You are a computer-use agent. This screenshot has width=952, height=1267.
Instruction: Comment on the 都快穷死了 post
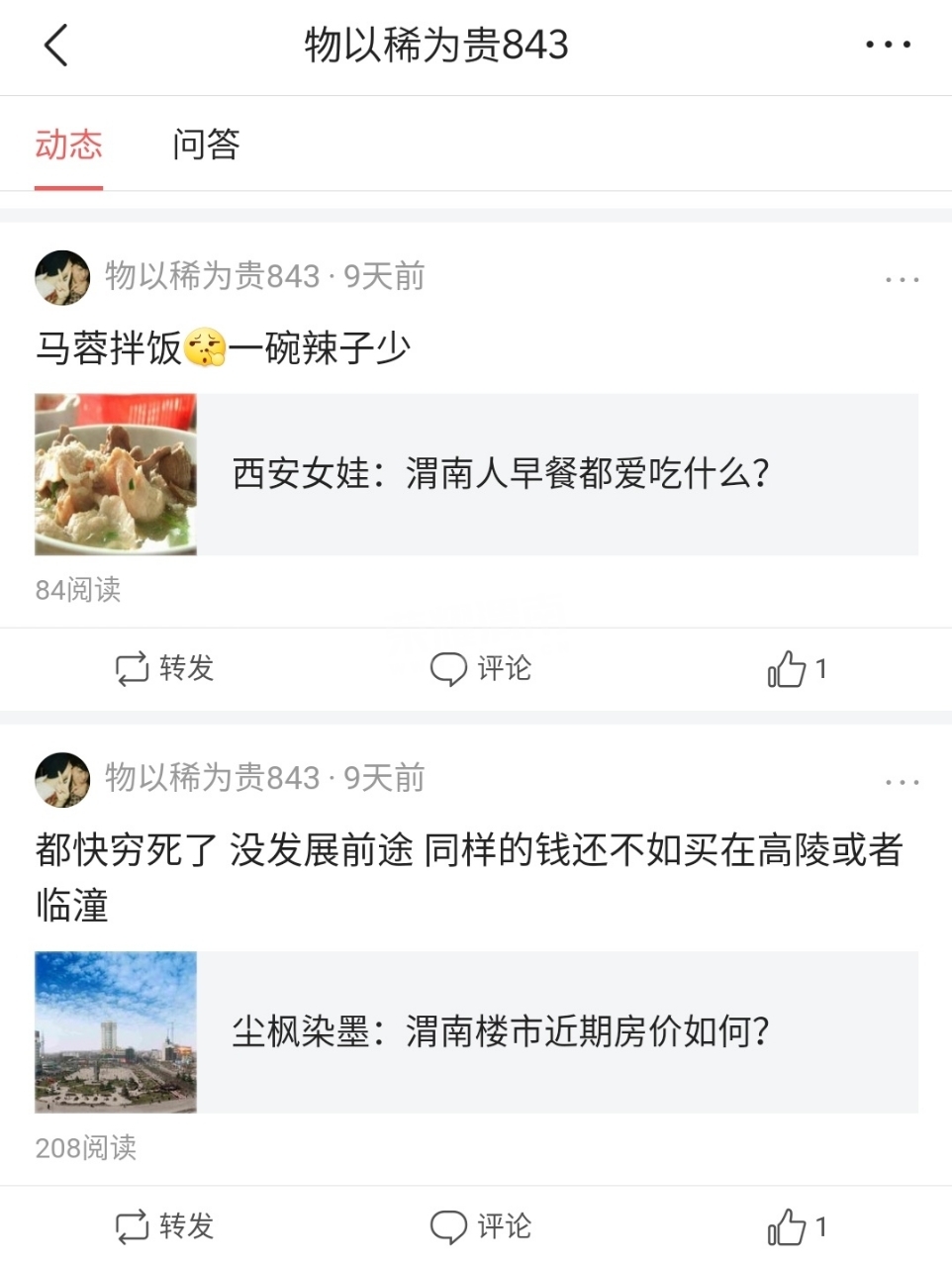481,1227
